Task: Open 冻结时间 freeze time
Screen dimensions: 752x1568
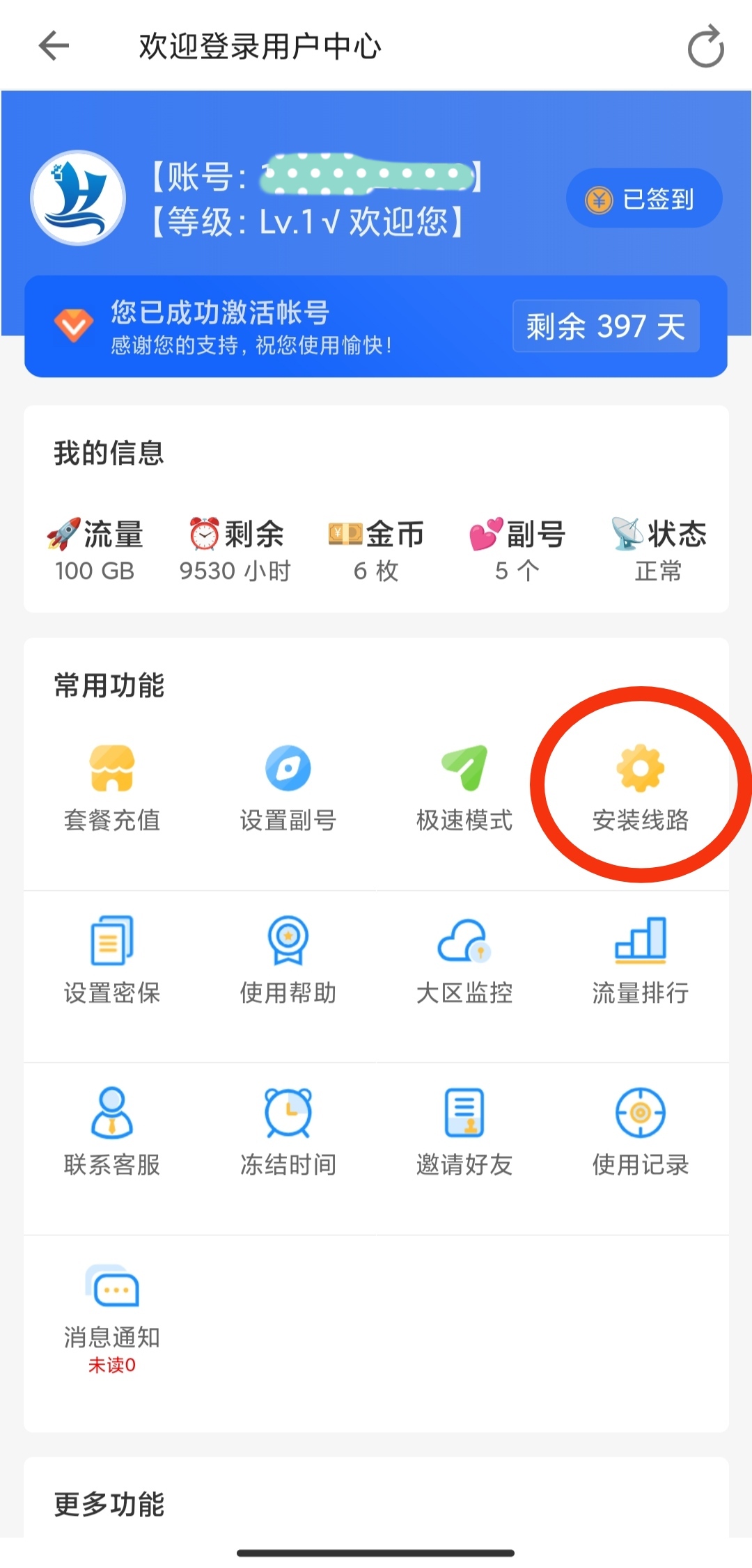Action: point(288,1132)
